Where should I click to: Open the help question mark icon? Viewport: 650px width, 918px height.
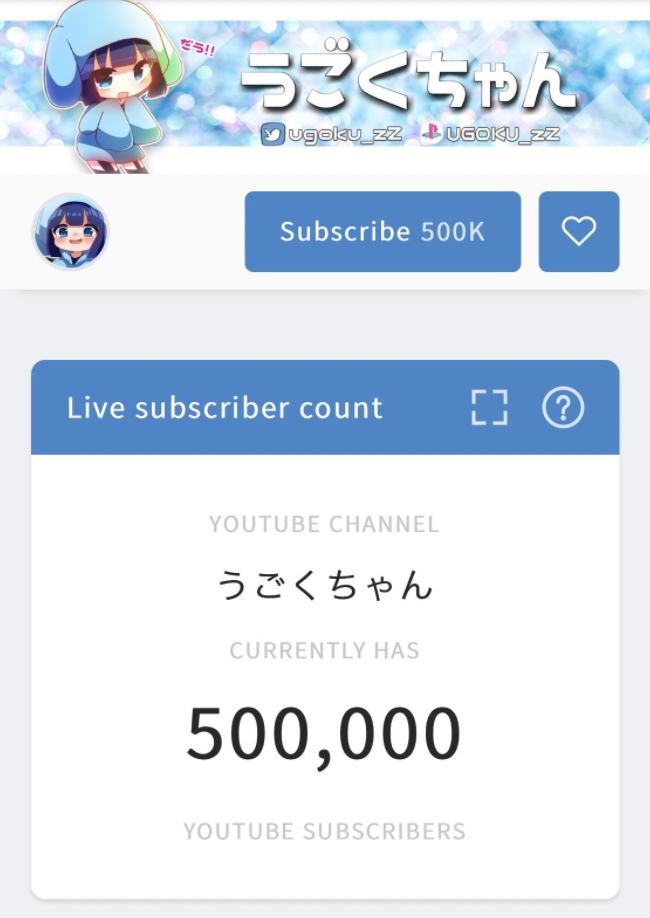pos(563,408)
